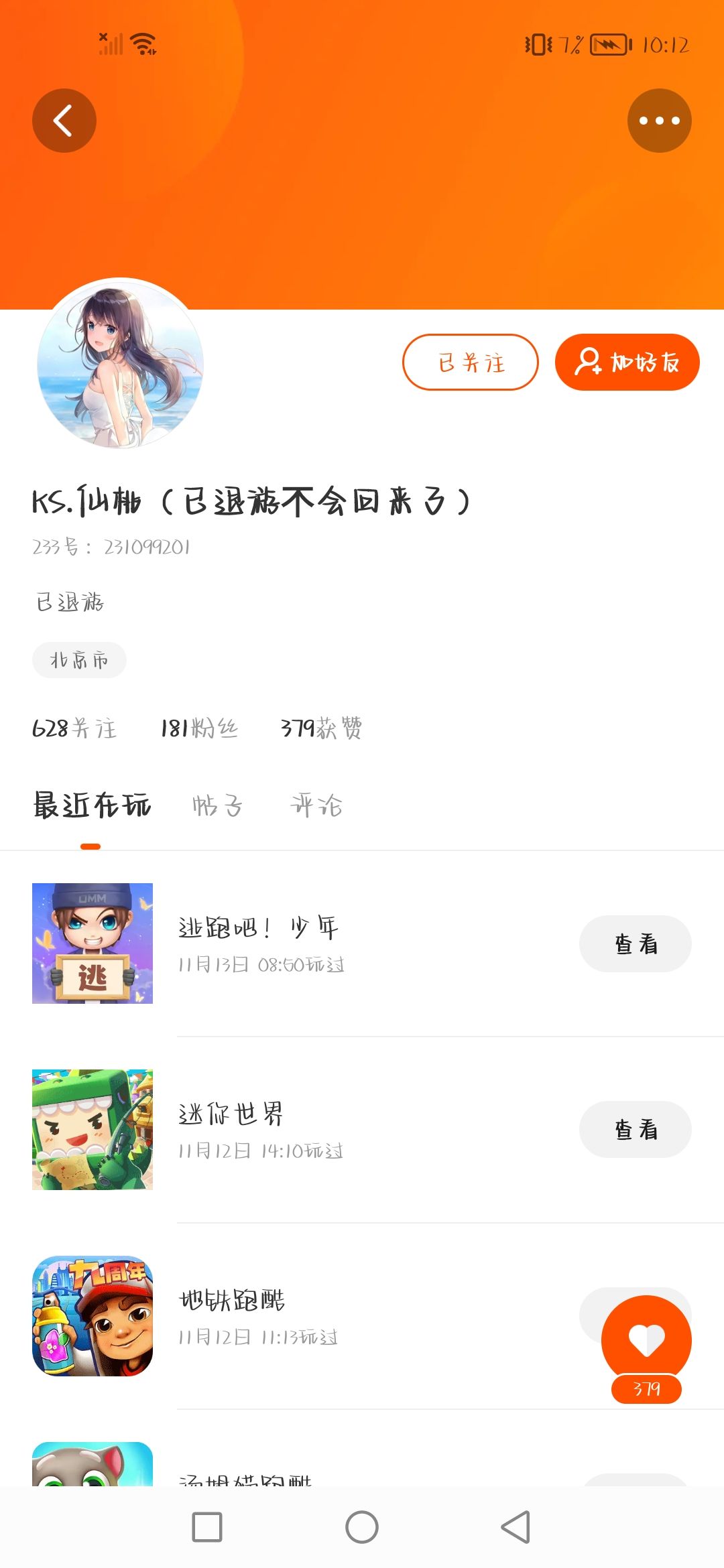Tap 查看 for 逃跑吧！少年
724x1568 pixels.
coord(635,943)
